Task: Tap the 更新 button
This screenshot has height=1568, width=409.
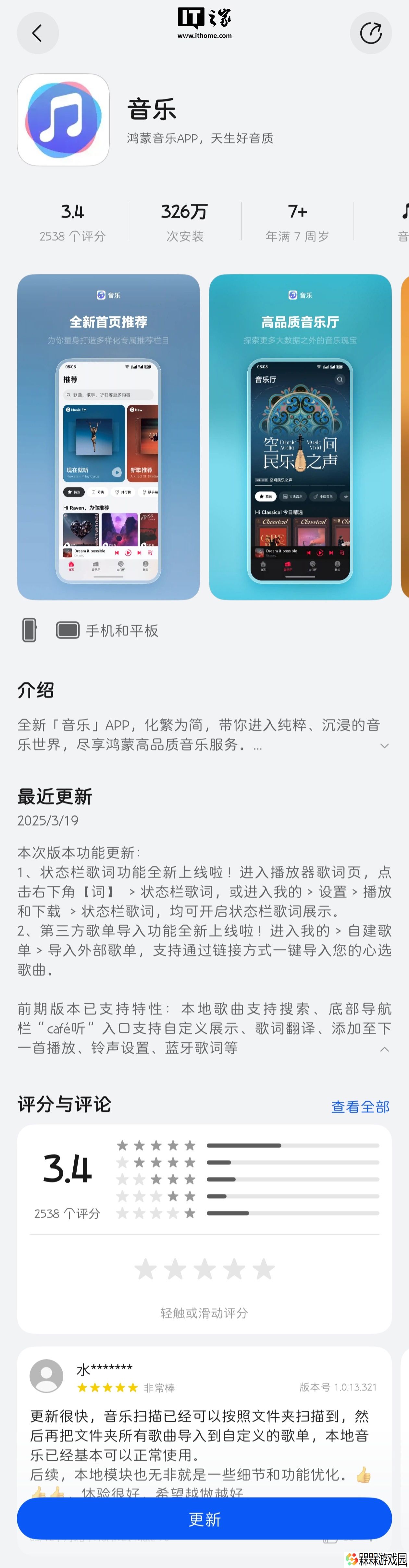Action: (204, 1519)
